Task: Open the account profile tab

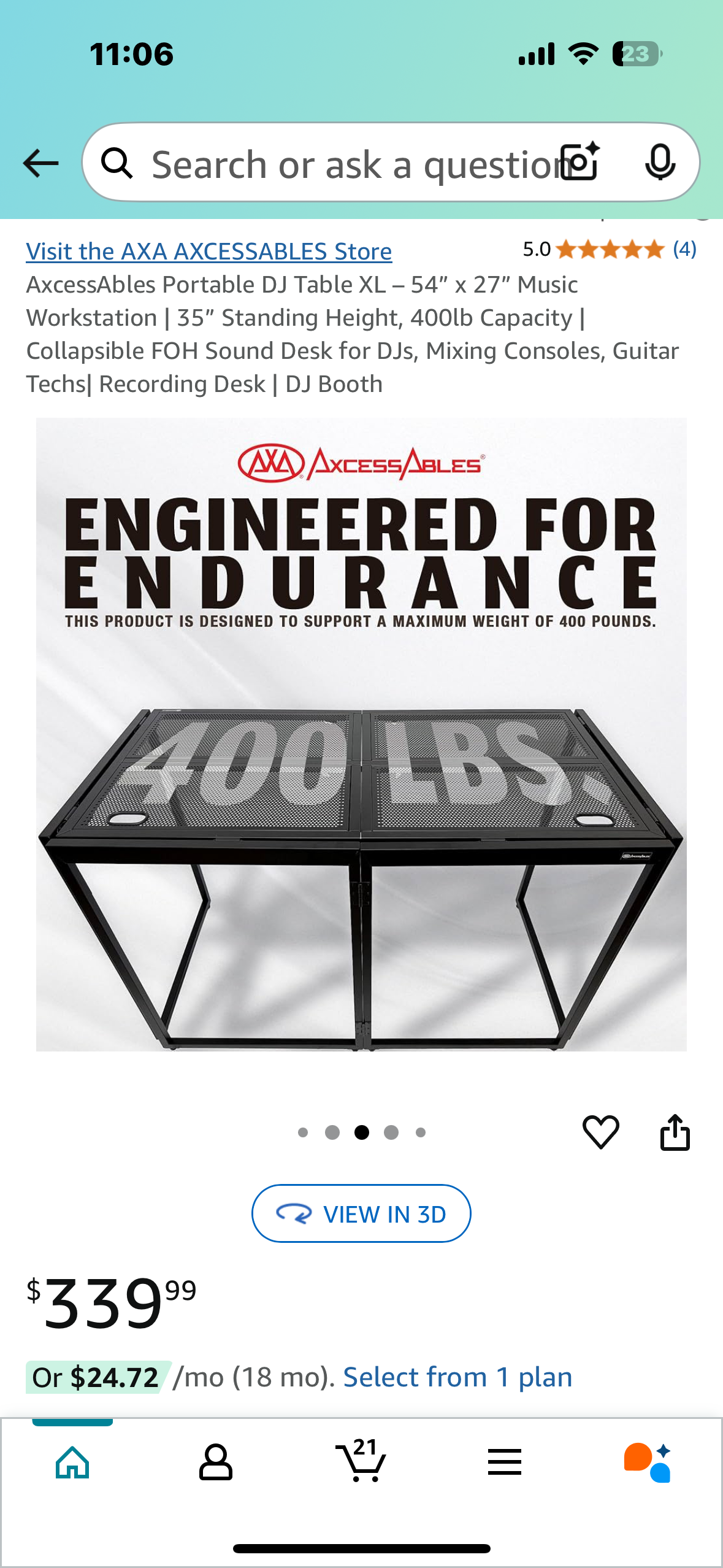Action: pyautogui.click(x=216, y=1462)
